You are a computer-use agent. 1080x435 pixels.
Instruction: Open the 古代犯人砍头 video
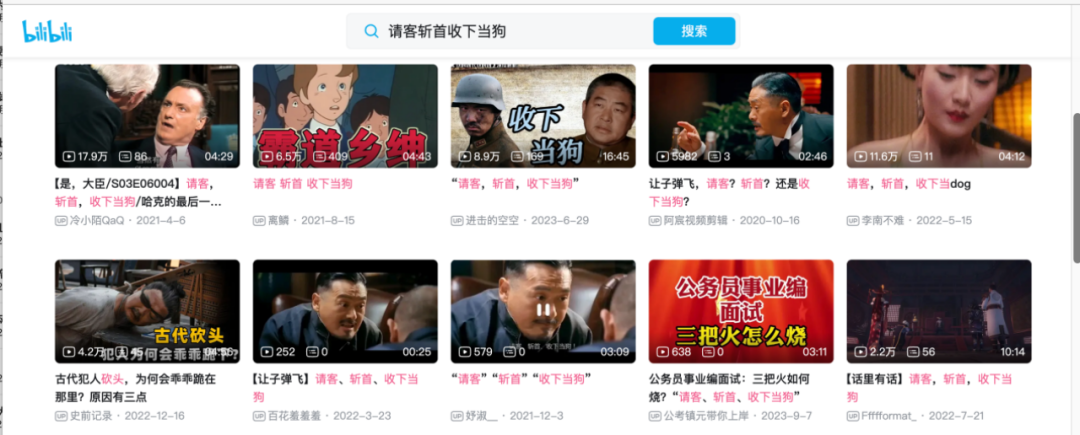click(147, 311)
